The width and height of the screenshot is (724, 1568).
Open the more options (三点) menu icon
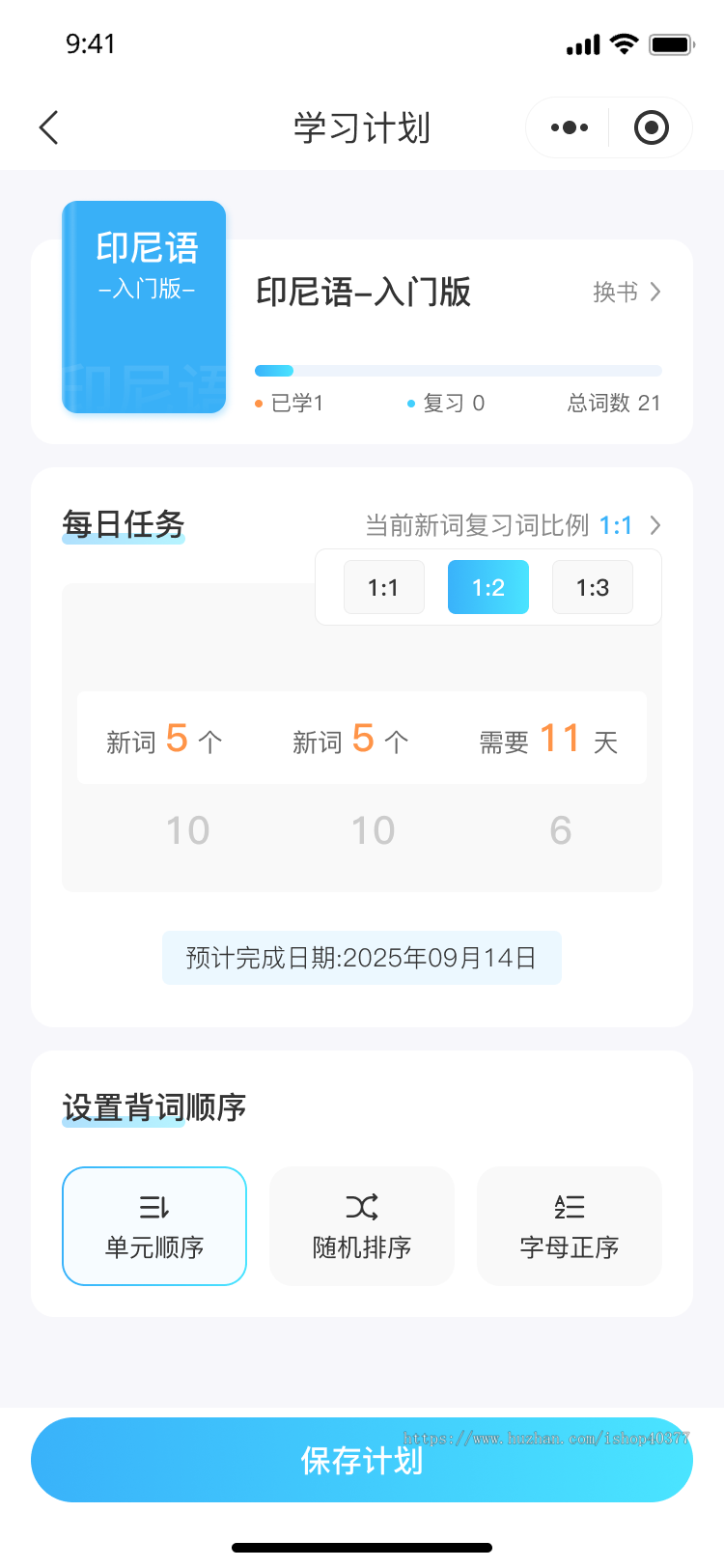point(568,126)
